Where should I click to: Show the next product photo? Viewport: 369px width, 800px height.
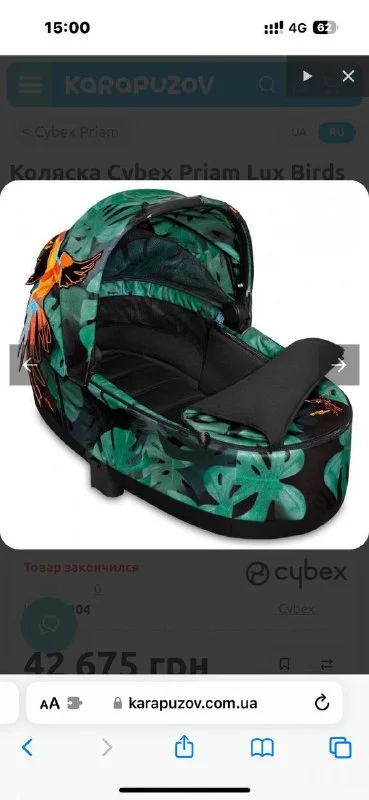tap(339, 365)
